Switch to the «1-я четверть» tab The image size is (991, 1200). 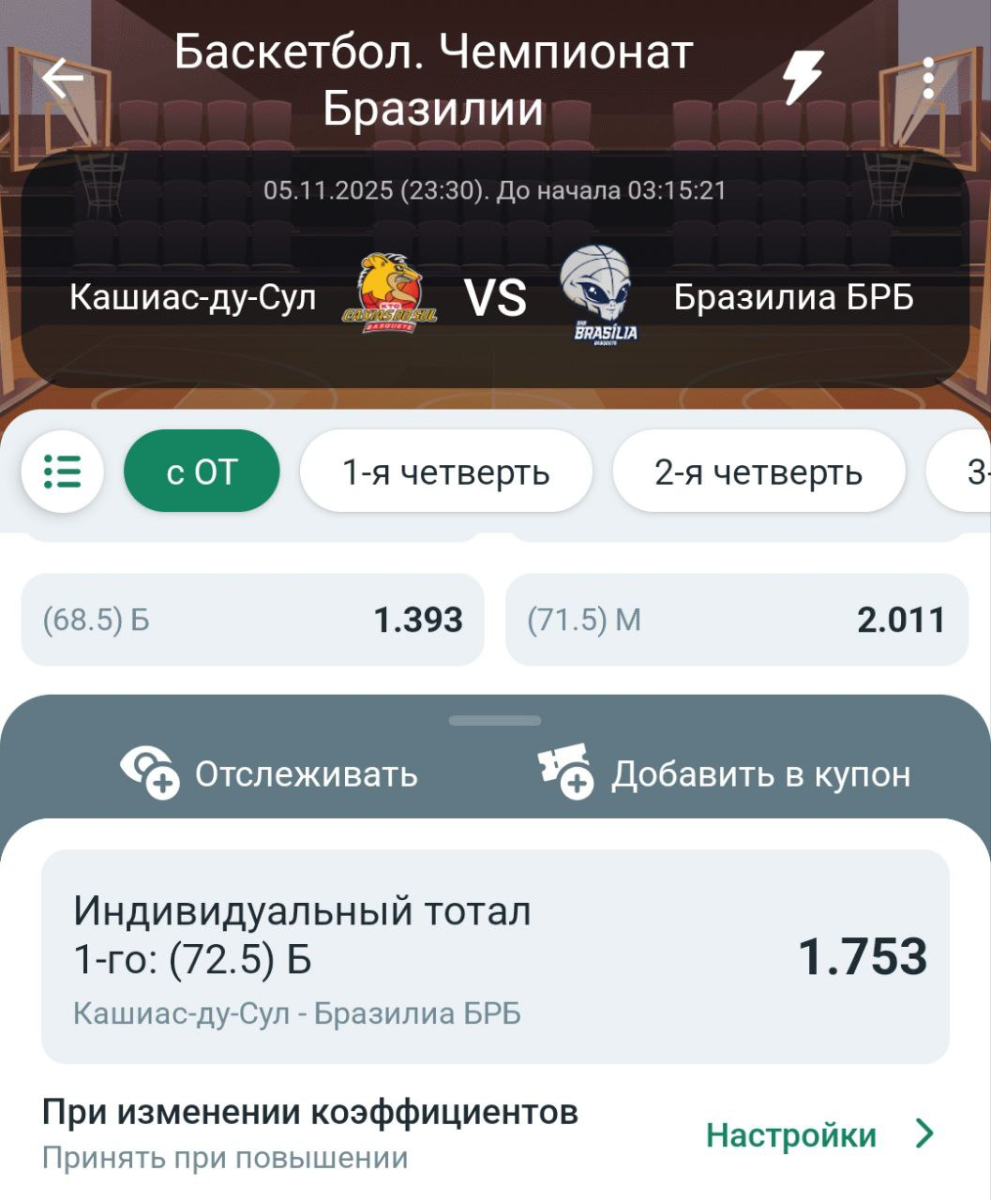[446, 472]
